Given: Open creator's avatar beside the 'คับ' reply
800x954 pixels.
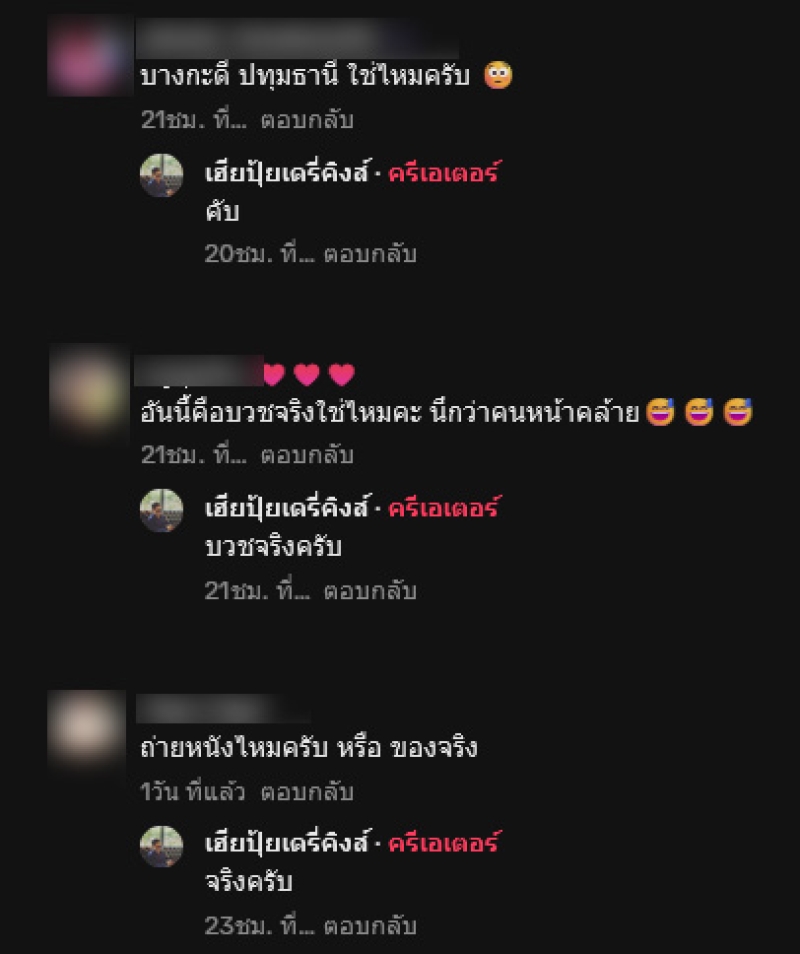Looking at the screenshot, I should click(x=161, y=176).
